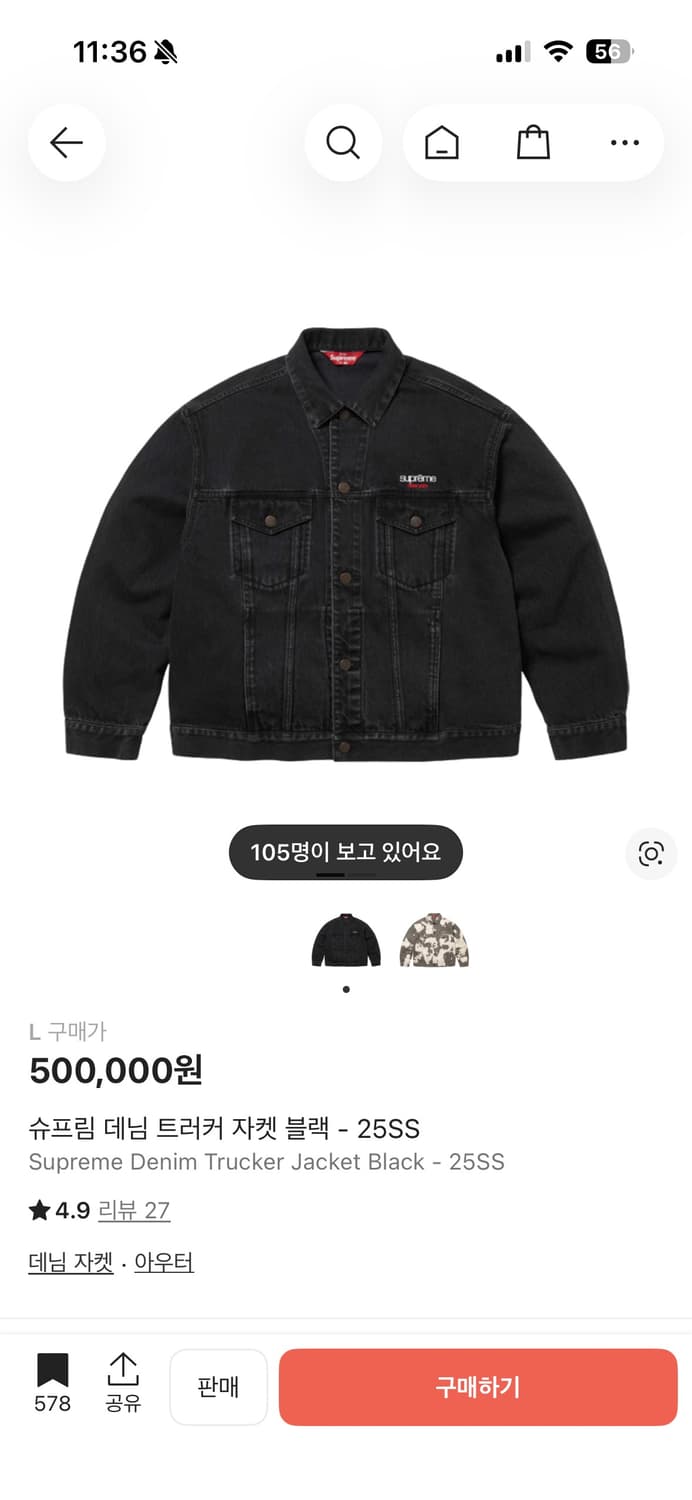The height and width of the screenshot is (1500, 692).
Task: Select the camo pattern jacket thumbnail
Action: point(434,941)
